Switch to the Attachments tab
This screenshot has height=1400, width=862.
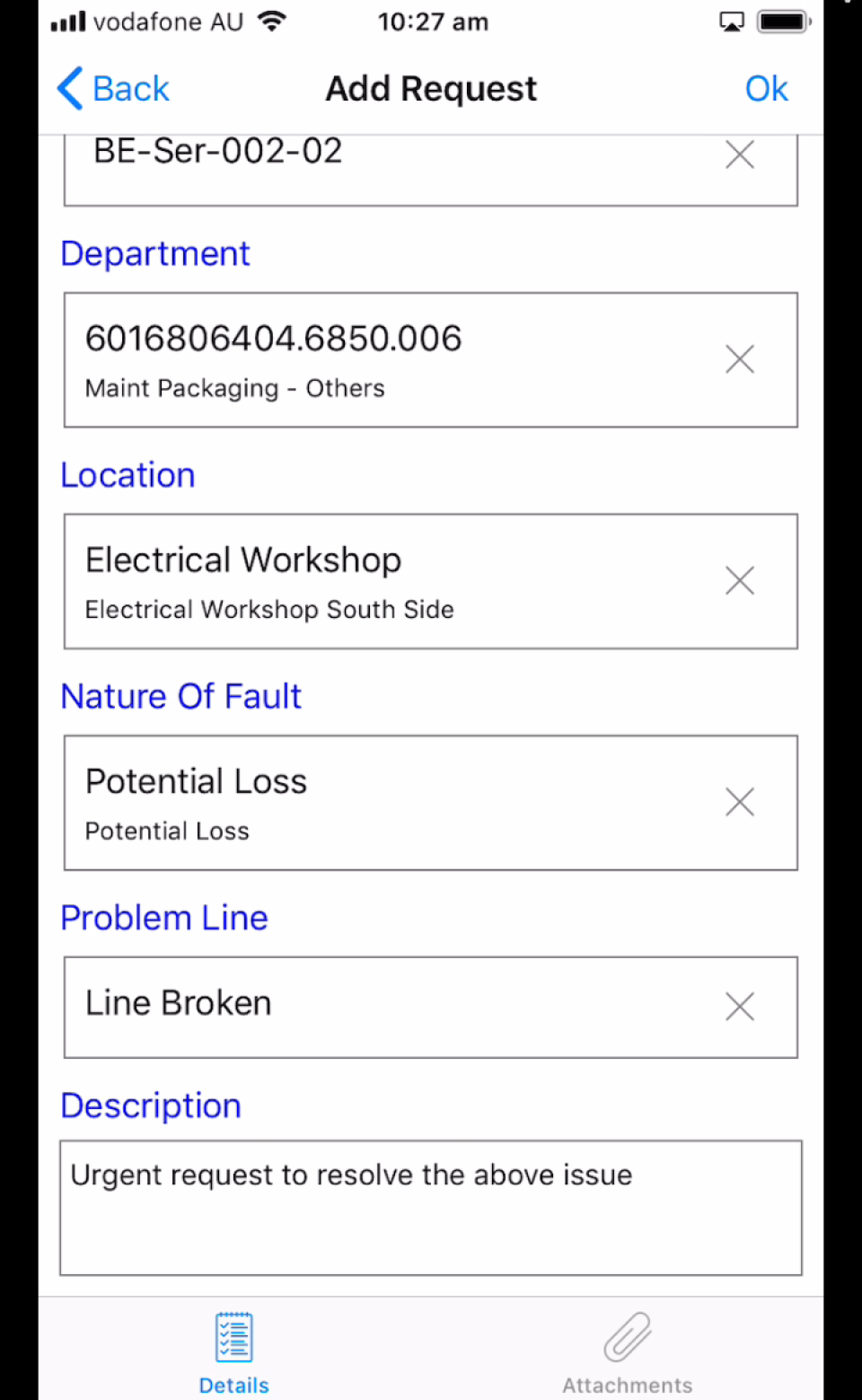coord(627,1352)
